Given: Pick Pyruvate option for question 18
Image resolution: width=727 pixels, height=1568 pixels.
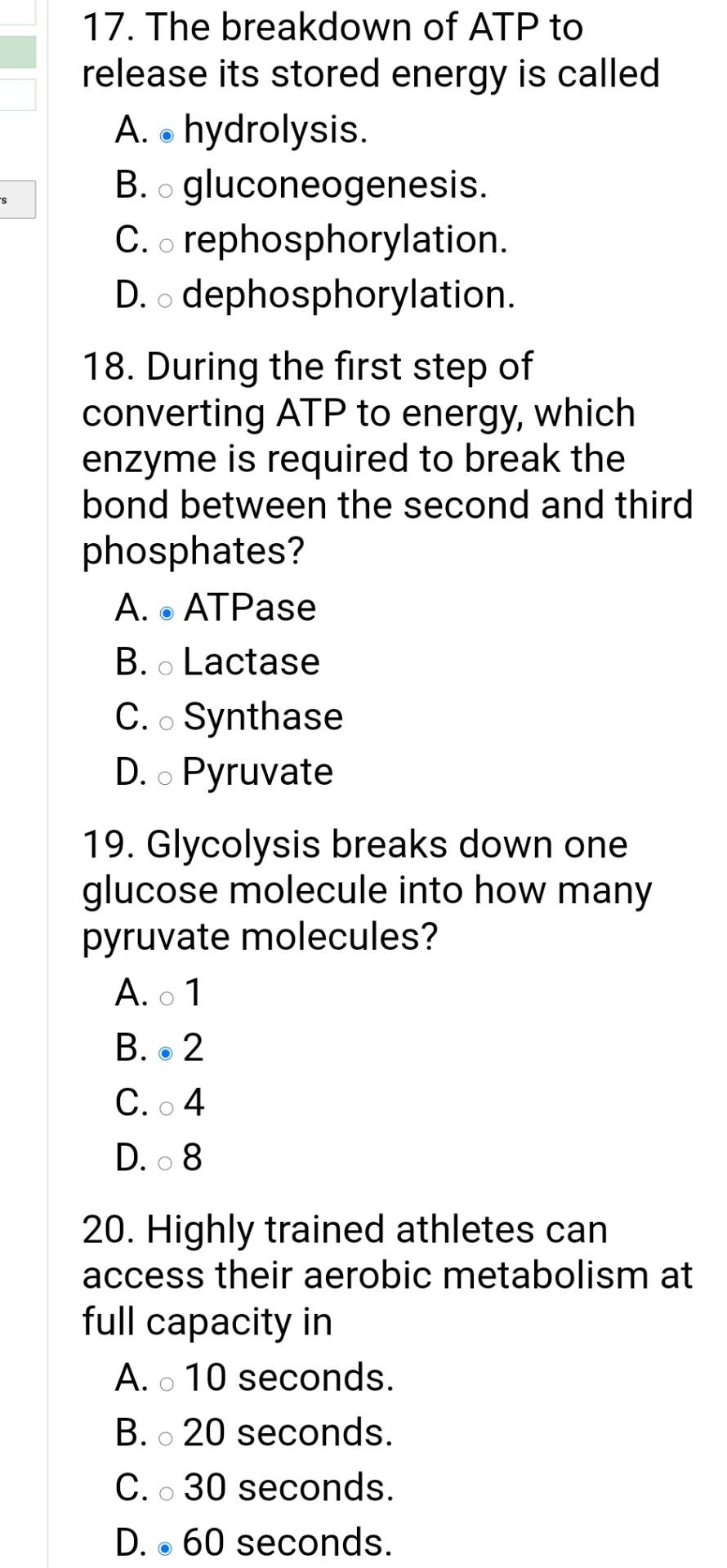Looking at the screenshot, I should (167, 776).
